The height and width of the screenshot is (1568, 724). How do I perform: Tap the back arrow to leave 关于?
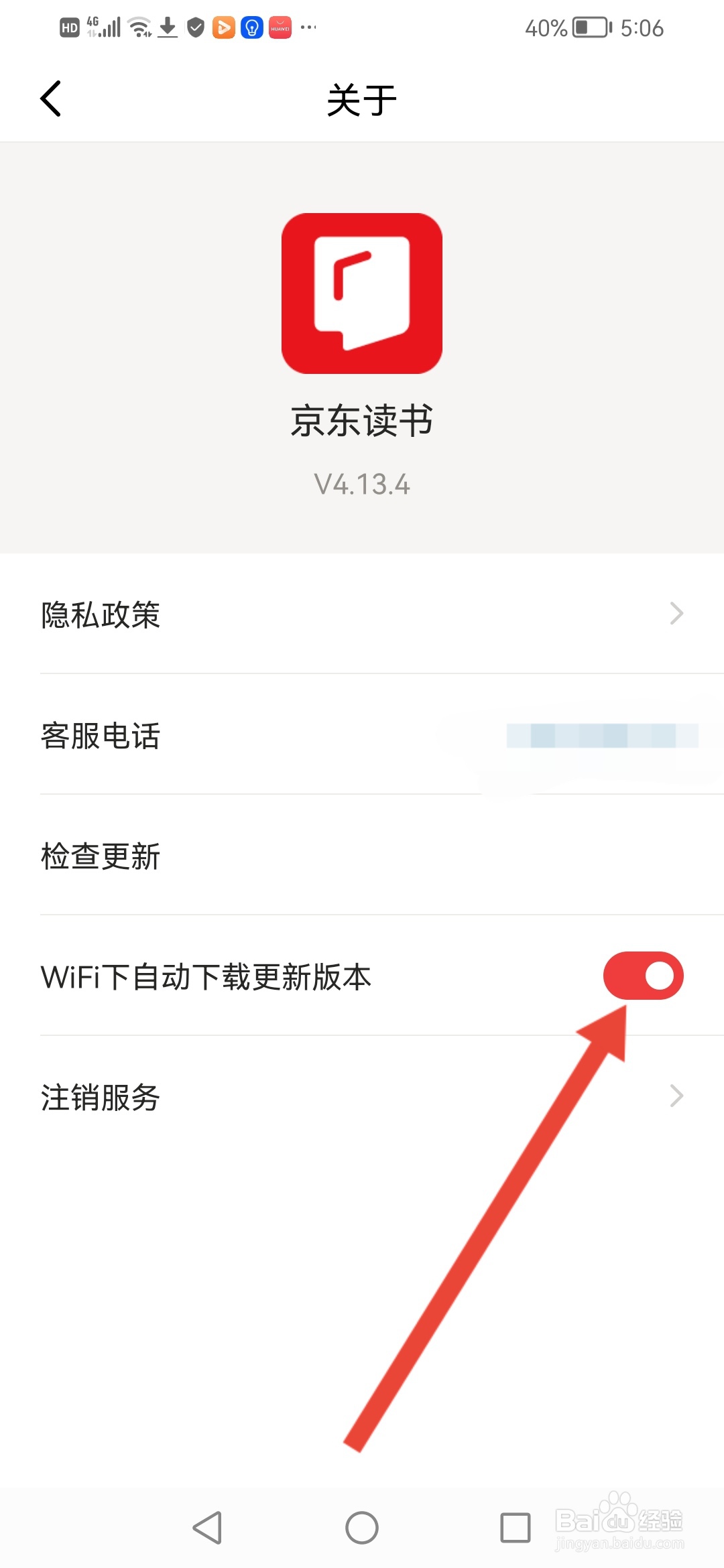50,99
